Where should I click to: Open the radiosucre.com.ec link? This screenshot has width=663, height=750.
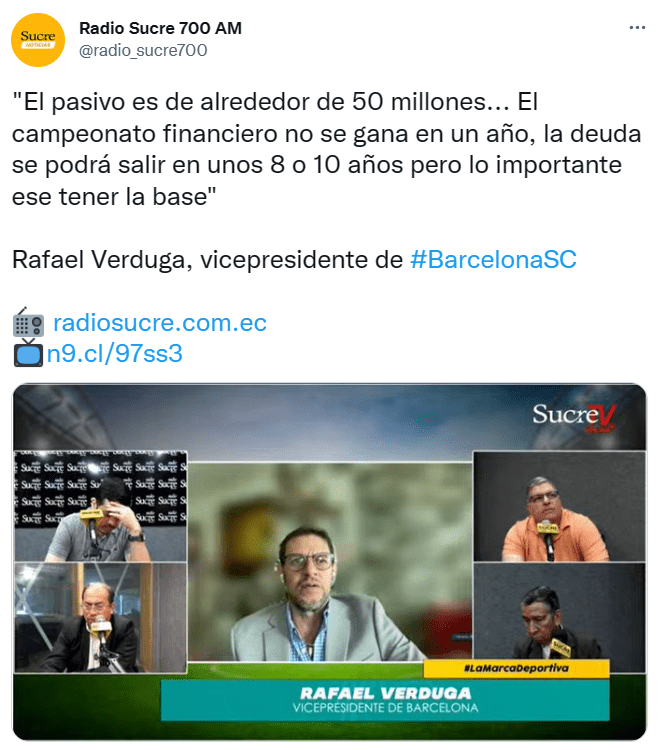tap(159, 323)
